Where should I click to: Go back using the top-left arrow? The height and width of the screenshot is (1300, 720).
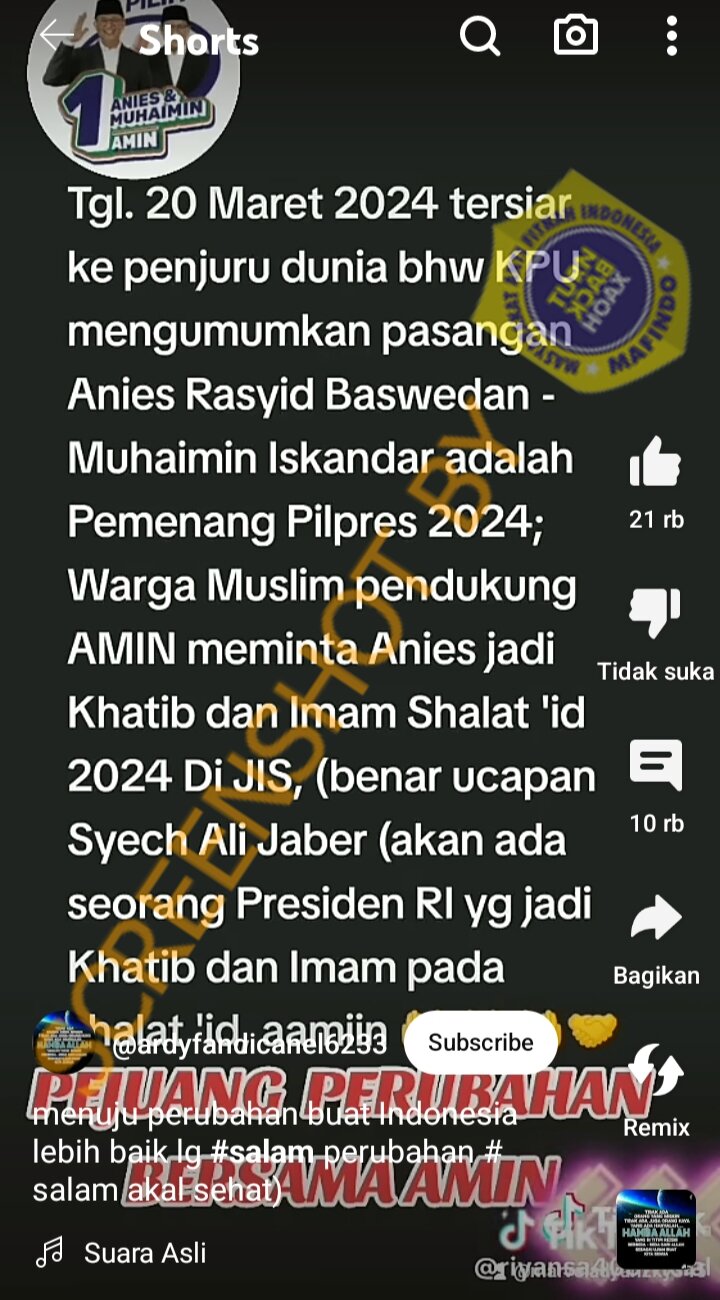click(57, 36)
